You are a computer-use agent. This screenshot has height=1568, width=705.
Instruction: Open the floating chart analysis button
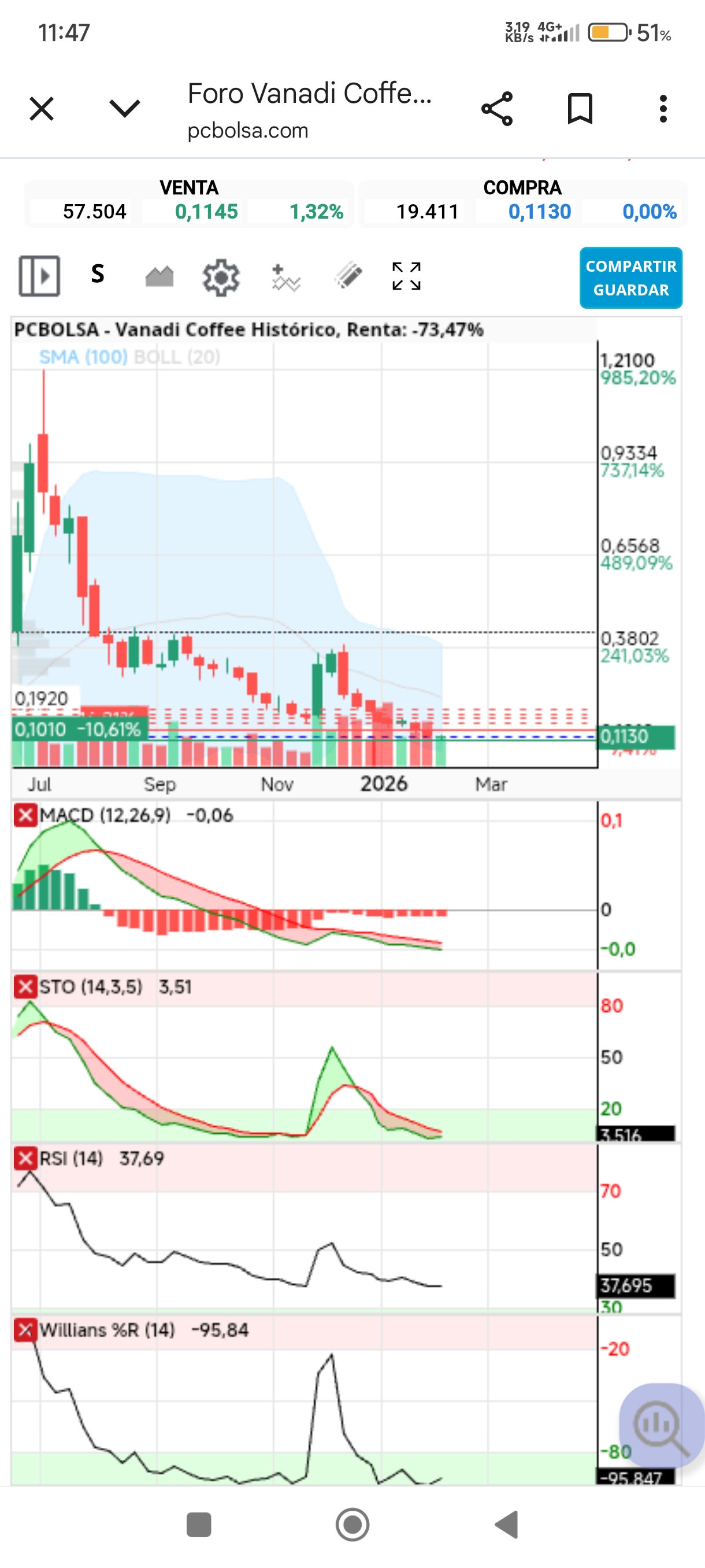[x=661, y=1426]
